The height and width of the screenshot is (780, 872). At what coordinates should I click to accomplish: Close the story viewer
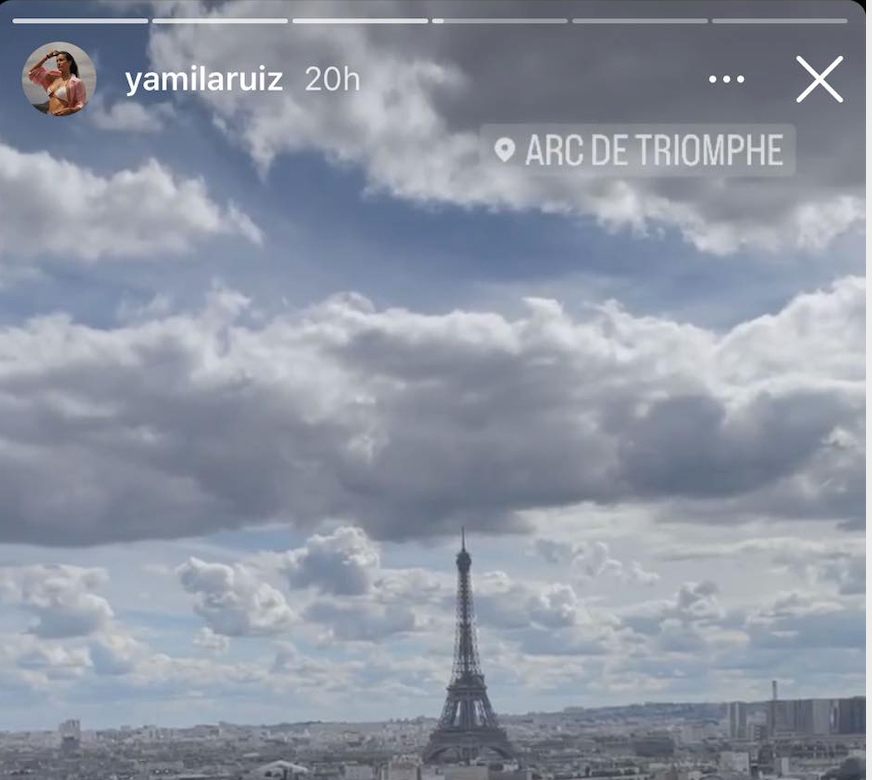pyautogui.click(x=819, y=79)
